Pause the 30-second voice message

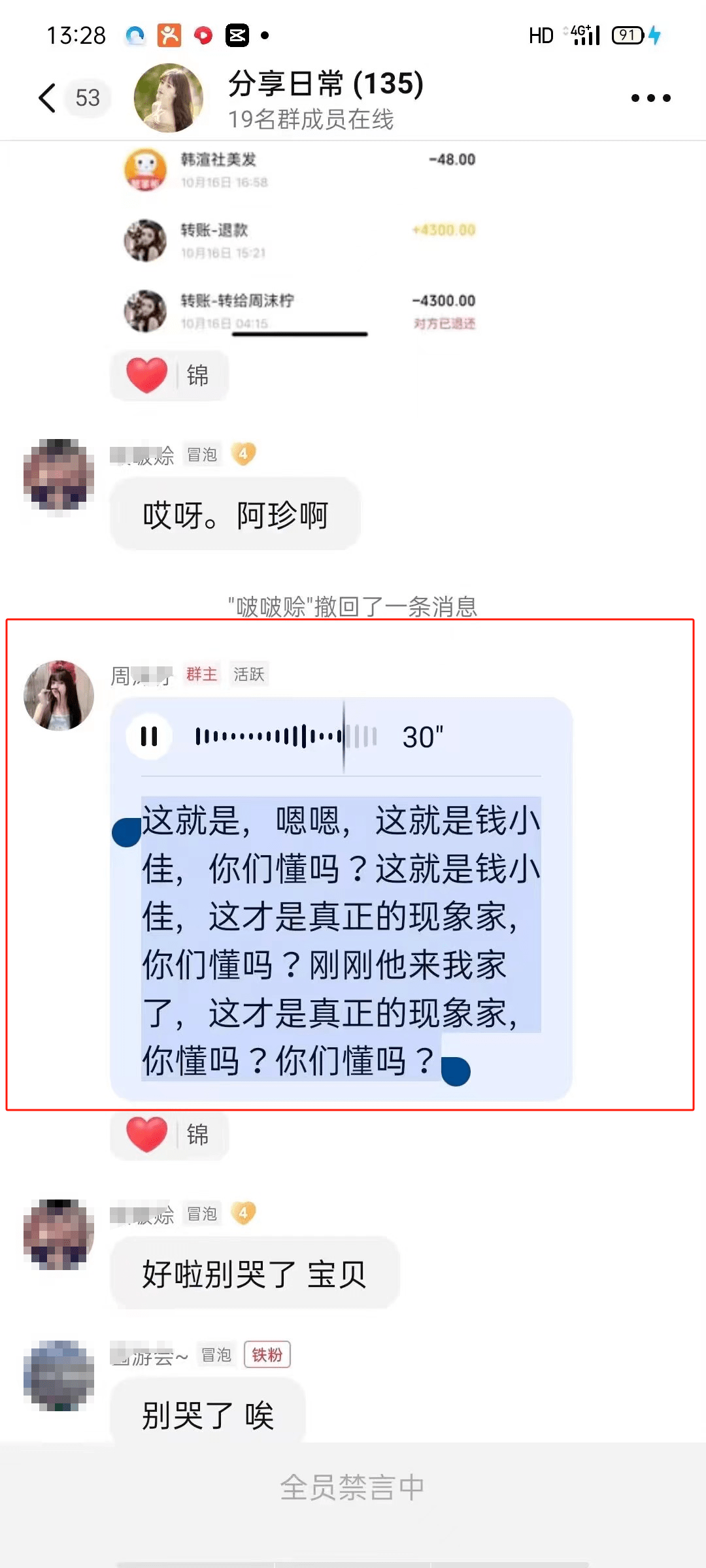tap(149, 736)
